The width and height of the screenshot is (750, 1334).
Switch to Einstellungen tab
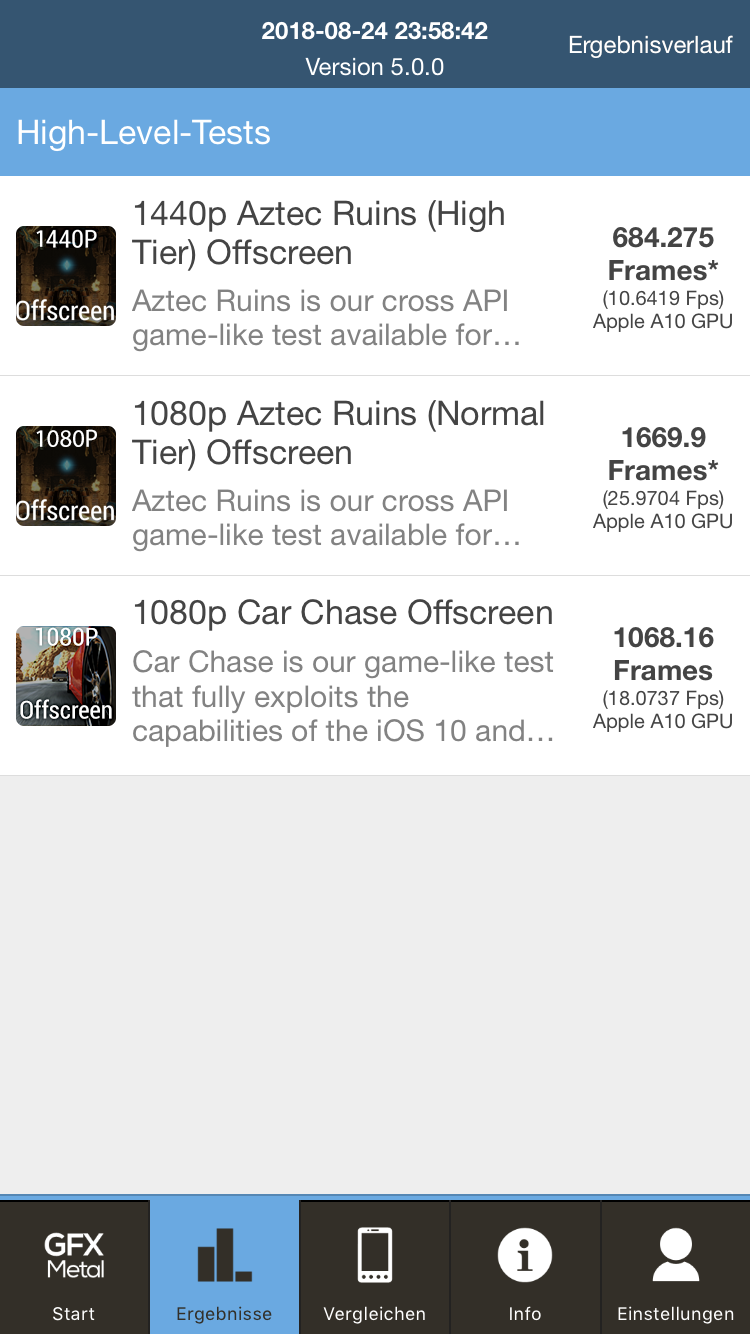[675, 1268]
